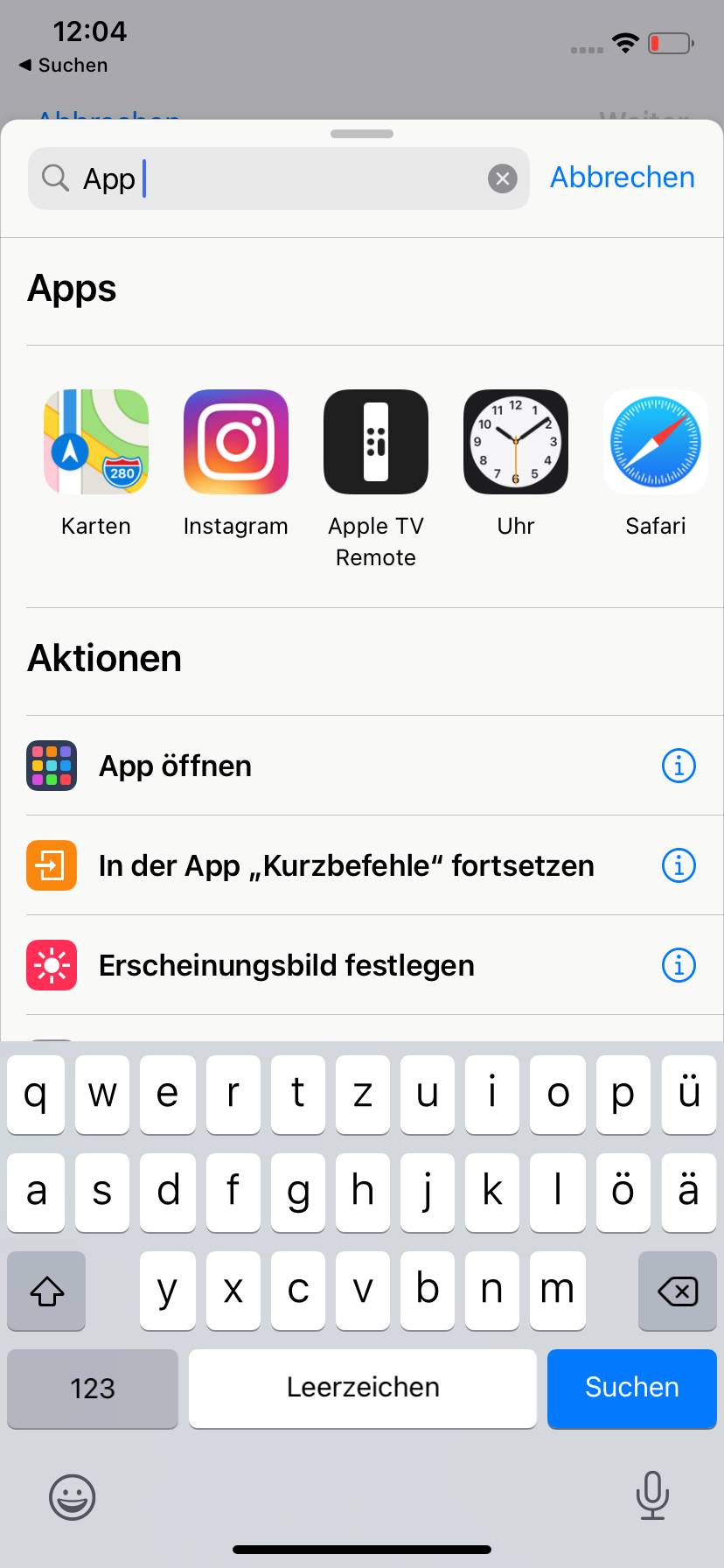Image resolution: width=724 pixels, height=1568 pixels.
Task: Start dictation with the microphone
Action: pos(652,1496)
